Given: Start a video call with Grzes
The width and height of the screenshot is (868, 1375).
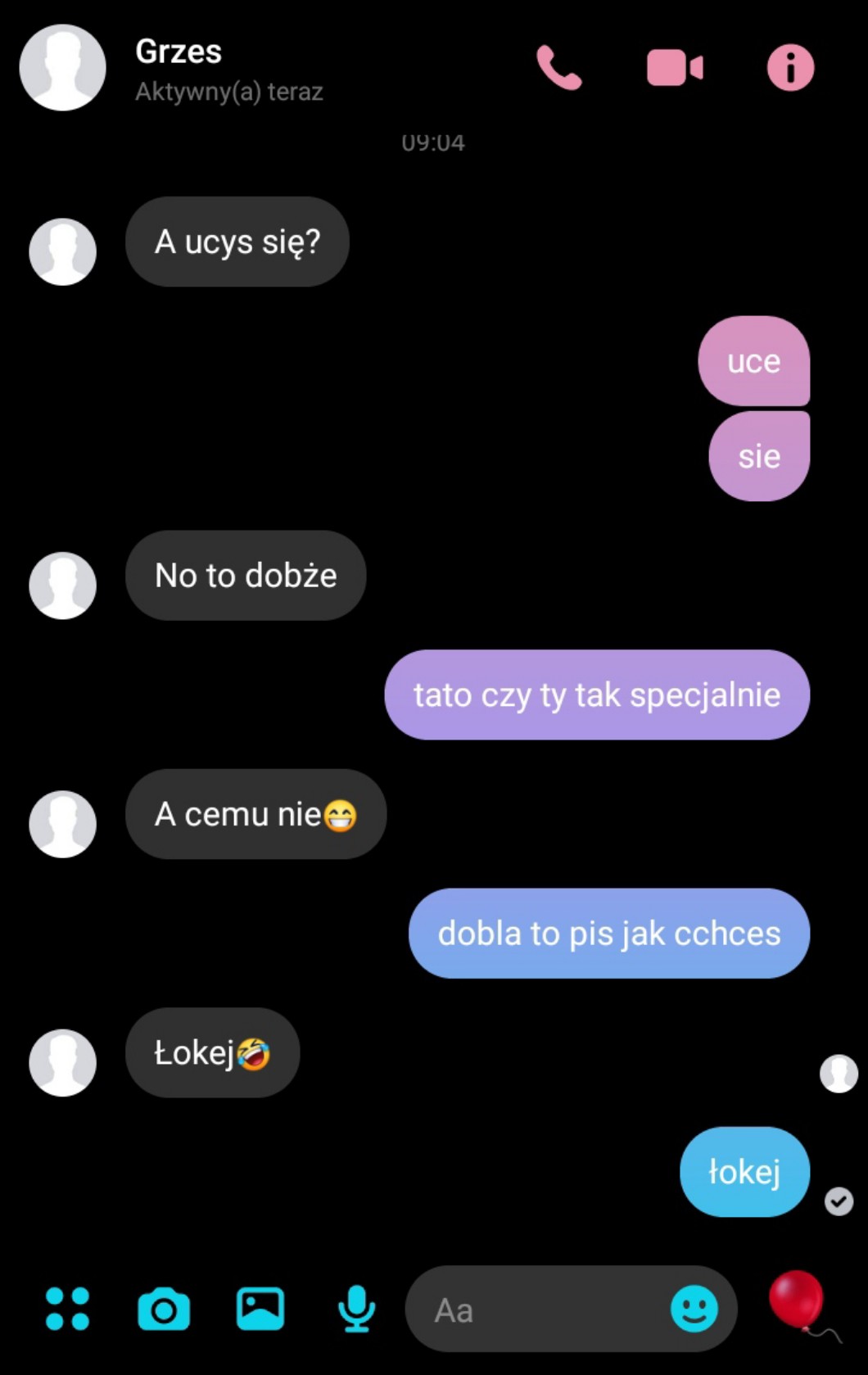Looking at the screenshot, I should point(675,68).
